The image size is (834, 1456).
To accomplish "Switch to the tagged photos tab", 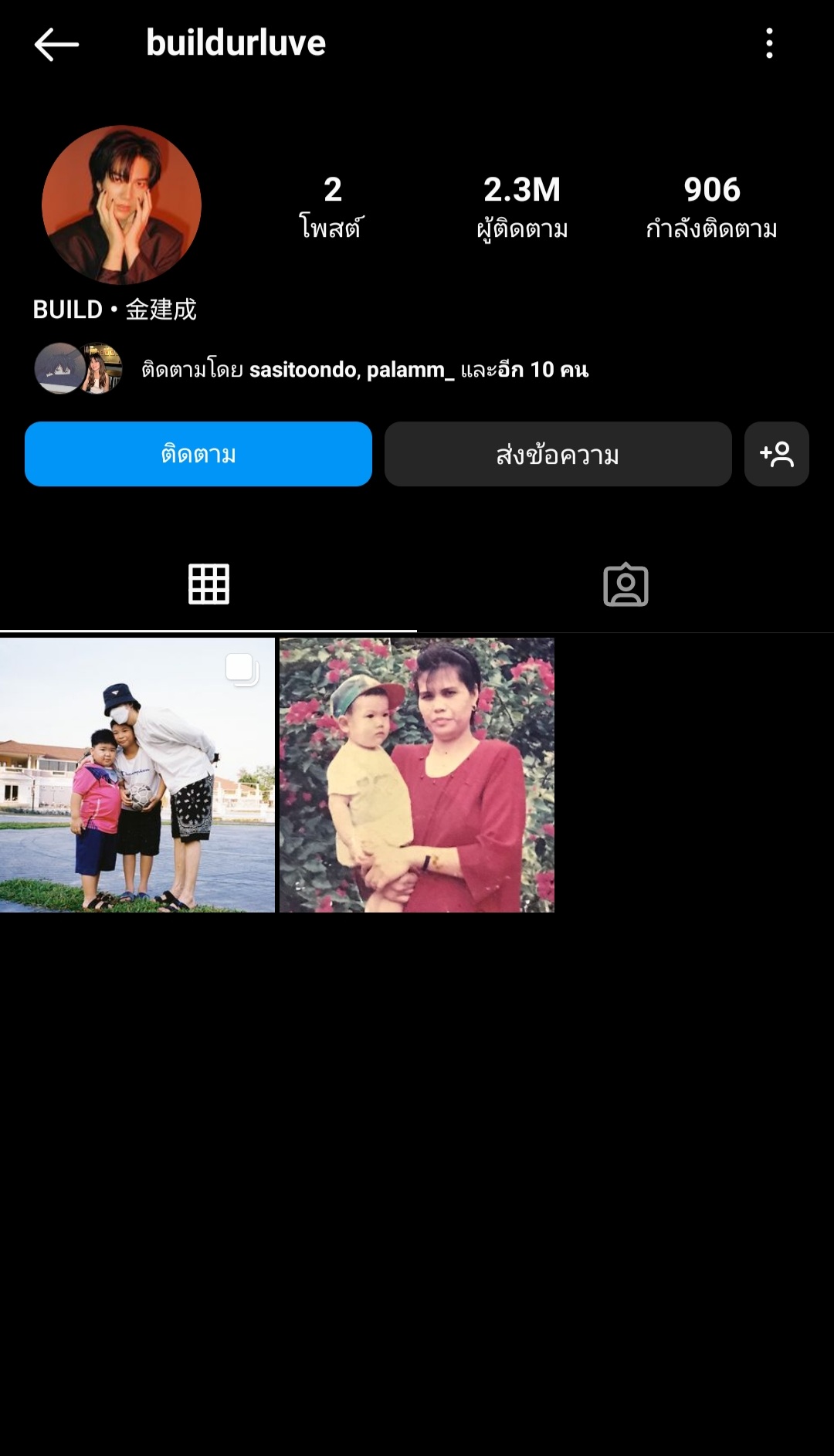I will pos(625,584).
